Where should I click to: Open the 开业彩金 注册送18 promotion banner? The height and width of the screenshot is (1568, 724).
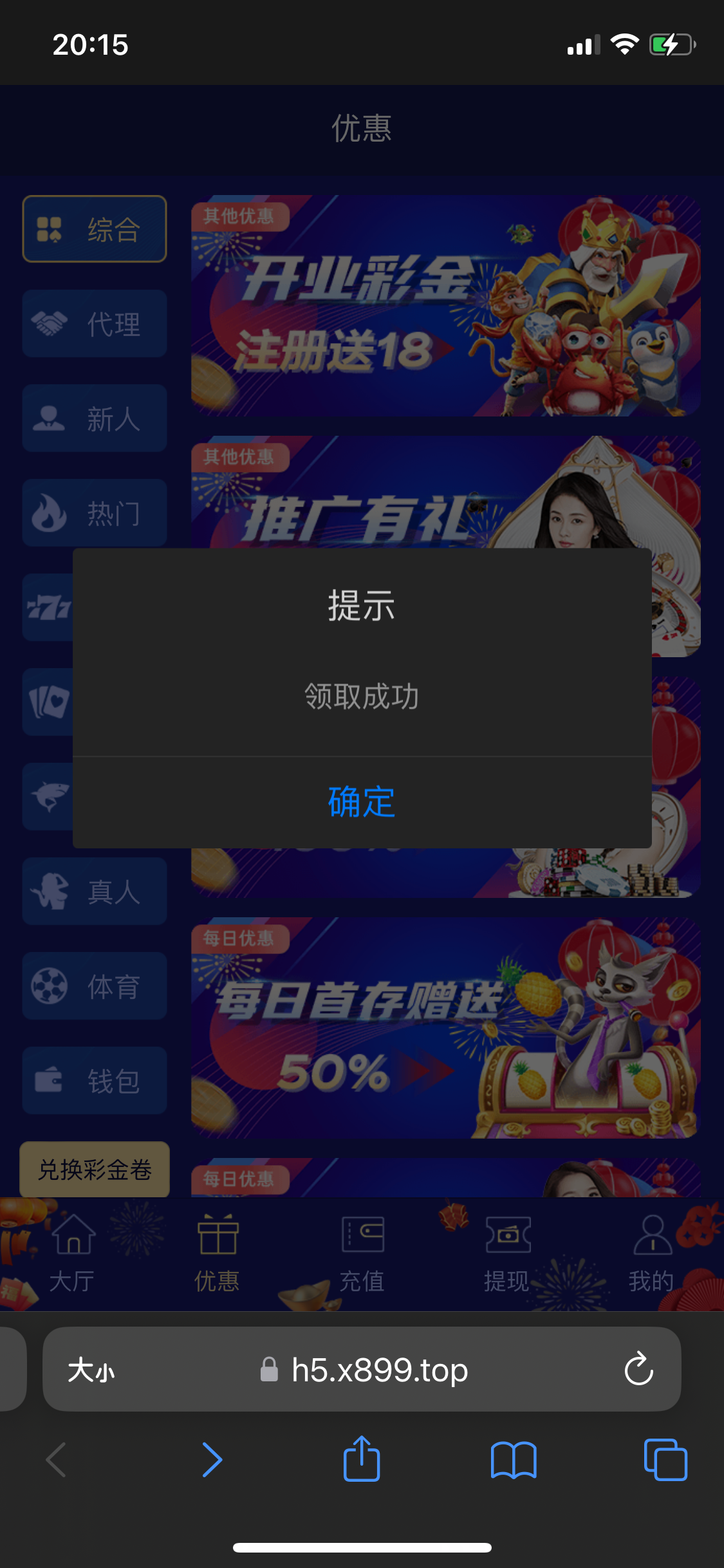(445, 306)
